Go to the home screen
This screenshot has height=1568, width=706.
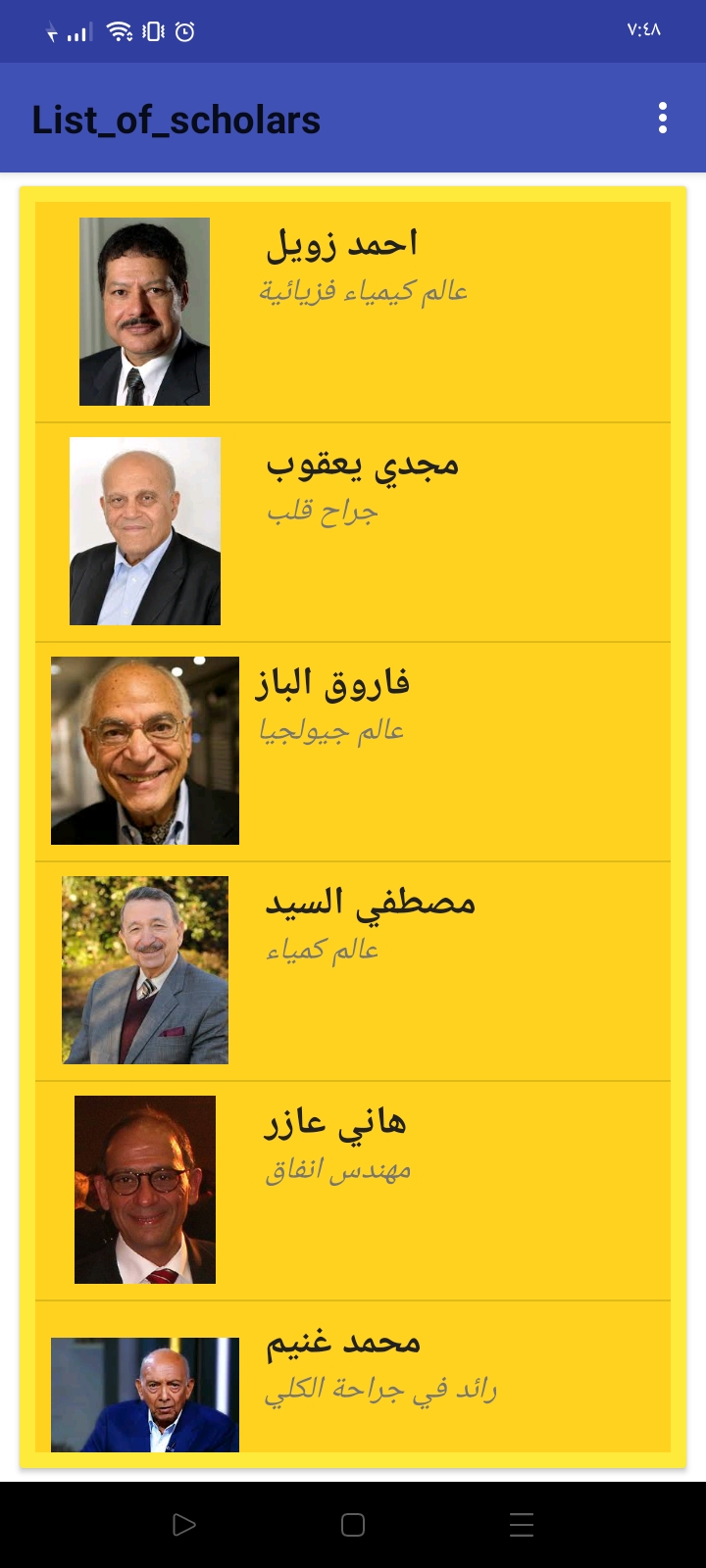point(353,1525)
